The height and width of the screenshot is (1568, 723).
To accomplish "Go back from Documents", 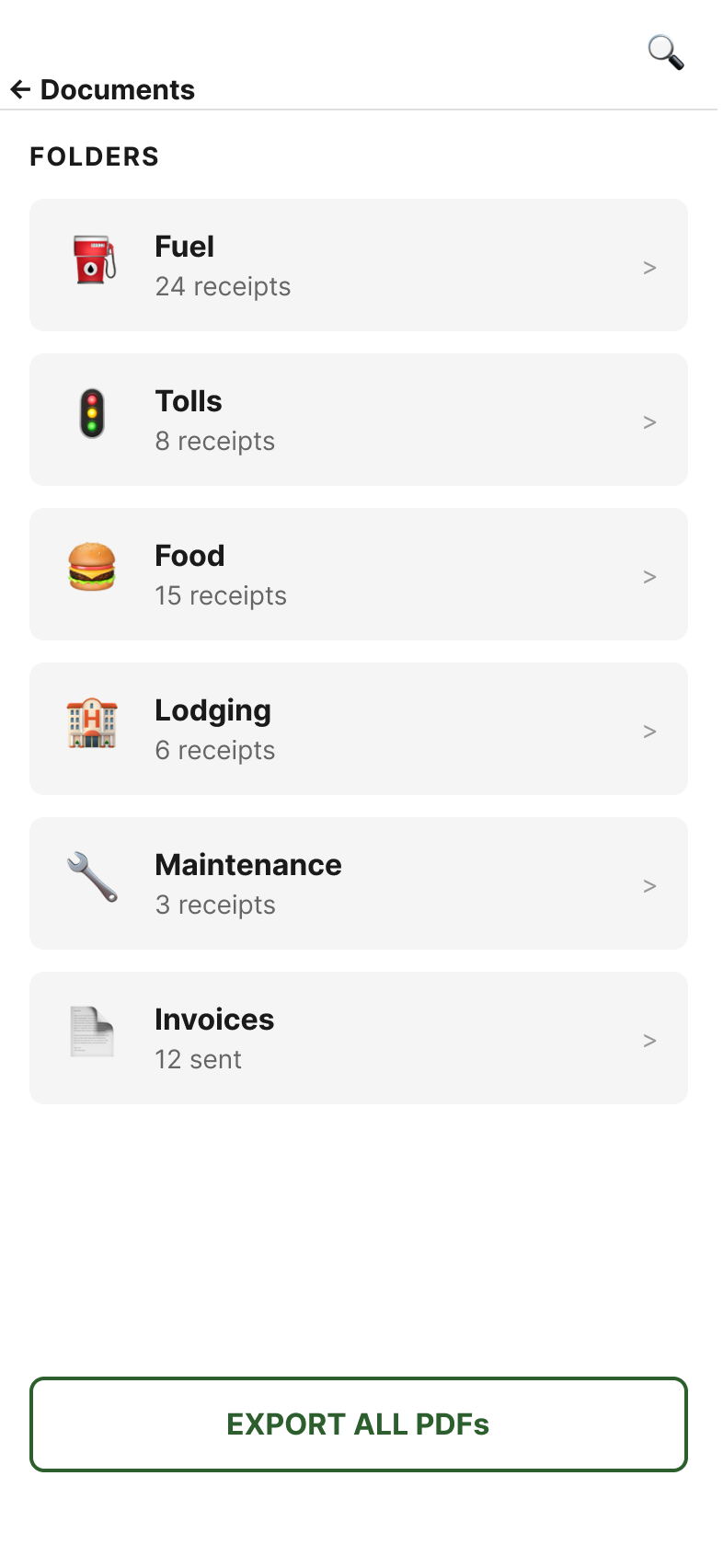I will click(x=21, y=89).
